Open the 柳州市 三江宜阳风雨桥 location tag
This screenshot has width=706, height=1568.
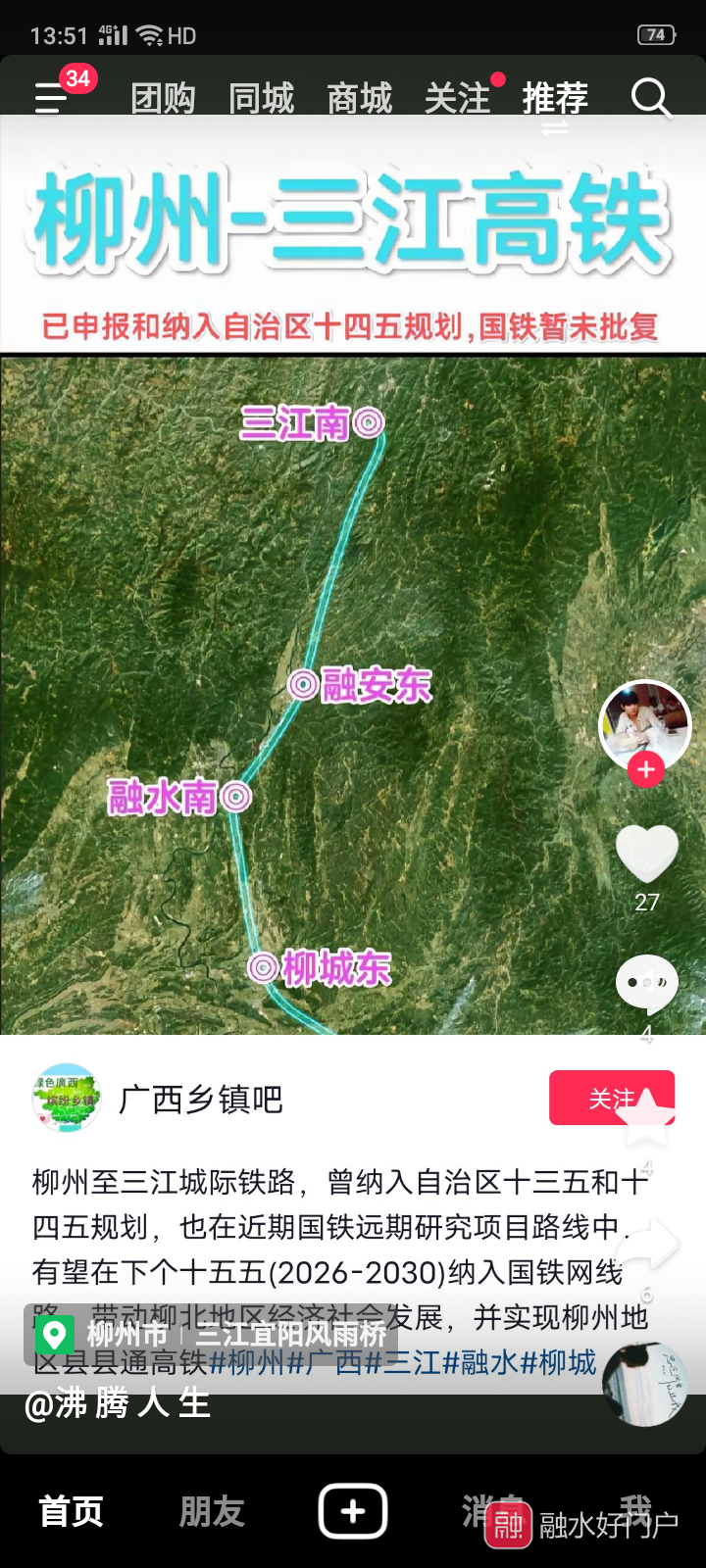(x=211, y=1334)
